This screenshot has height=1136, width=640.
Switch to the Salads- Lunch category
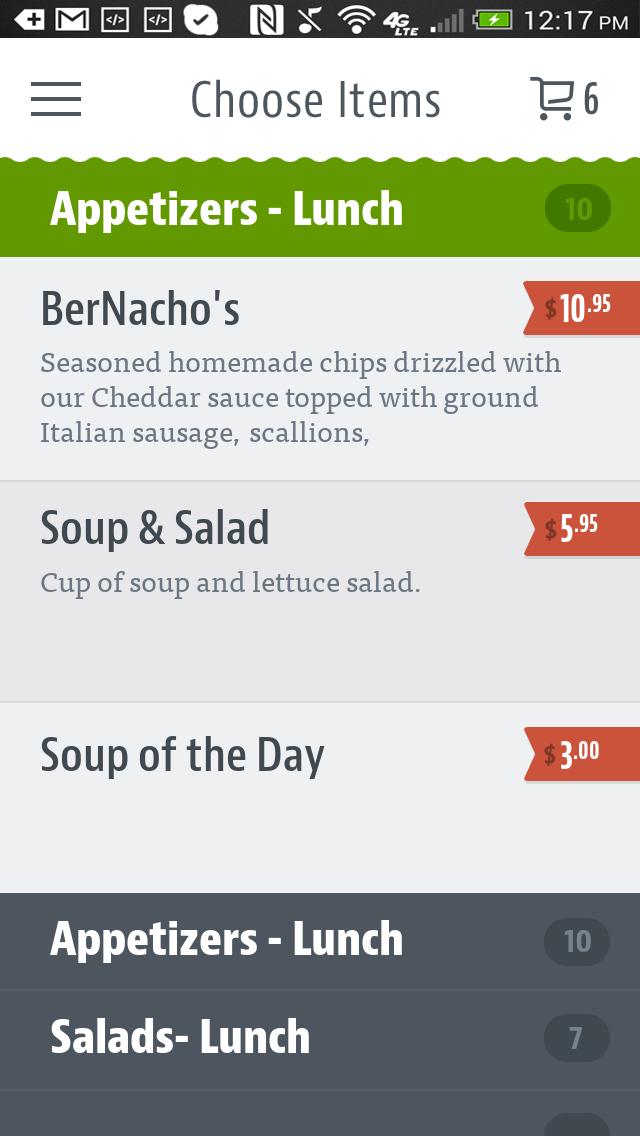[x=320, y=1039]
